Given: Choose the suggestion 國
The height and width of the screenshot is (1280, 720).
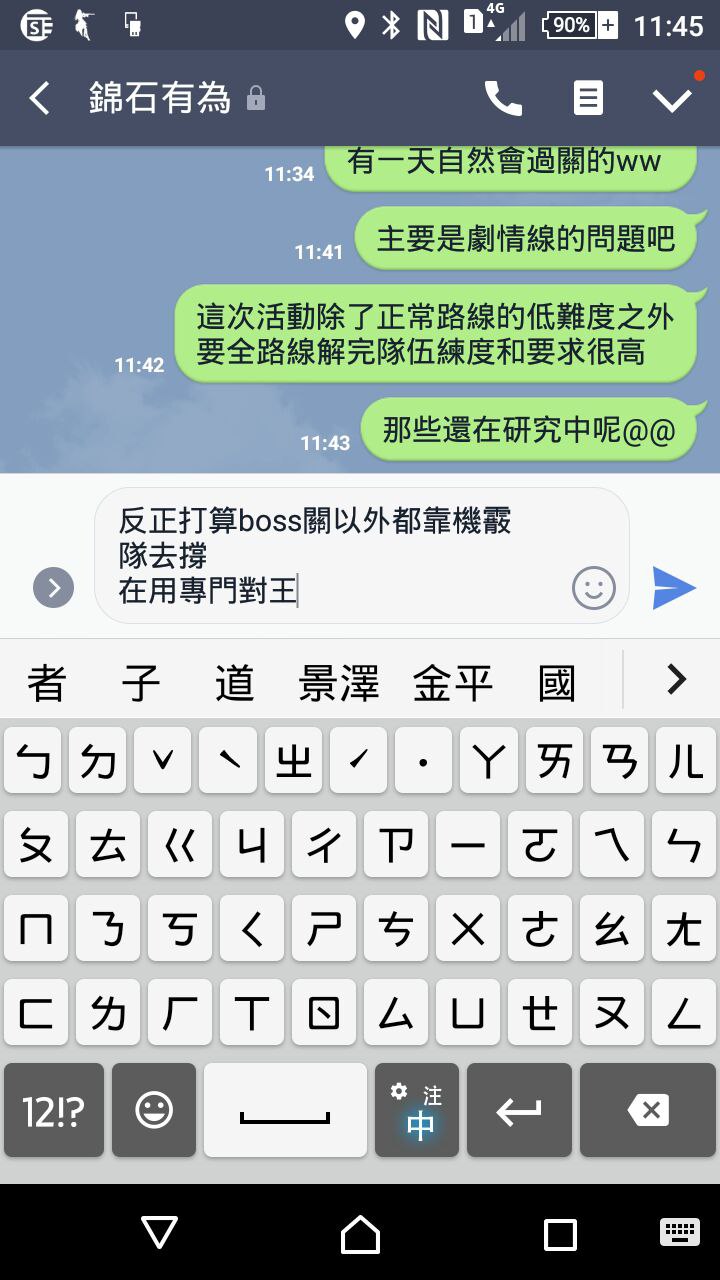Looking at the screenshot, I should (557, 683).
